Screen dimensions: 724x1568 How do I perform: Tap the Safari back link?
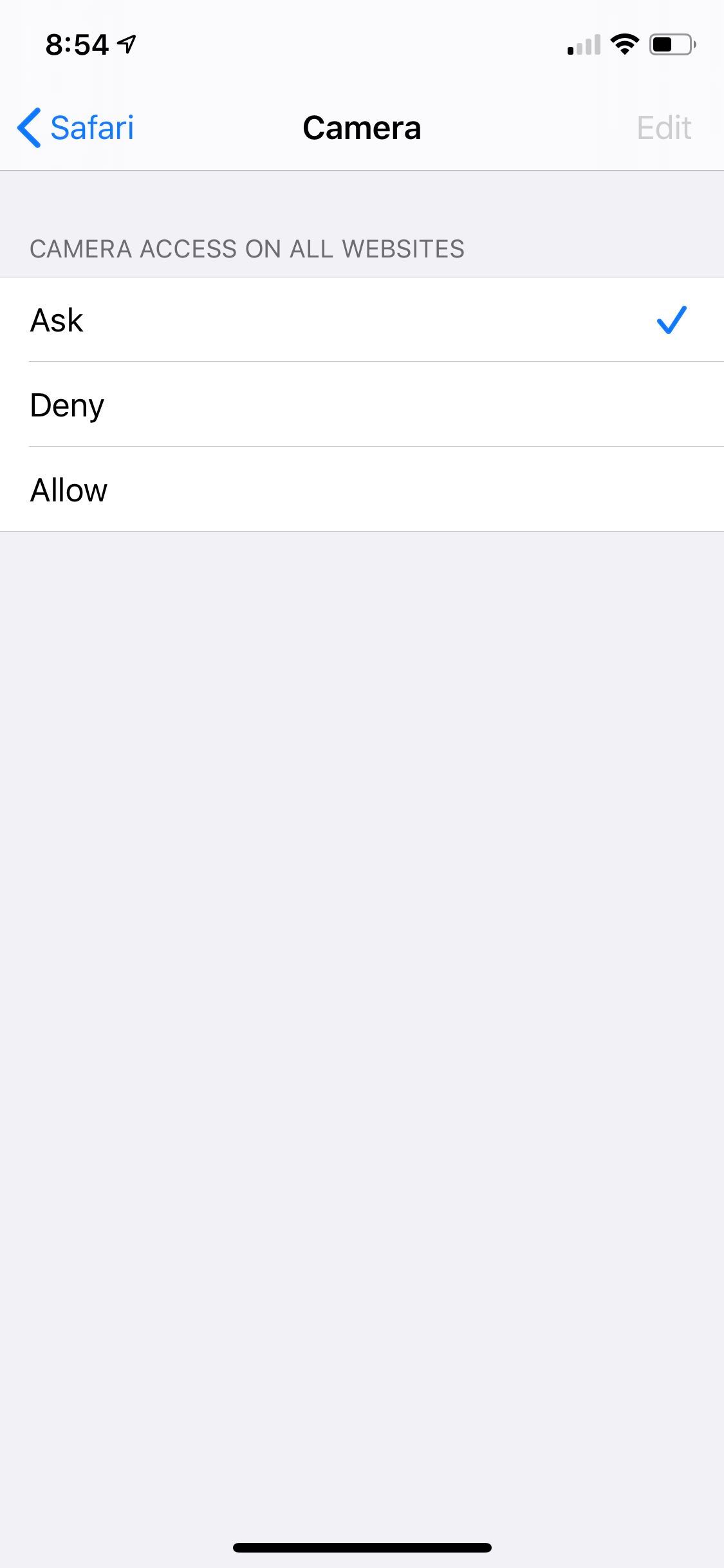tap(92, 127)
